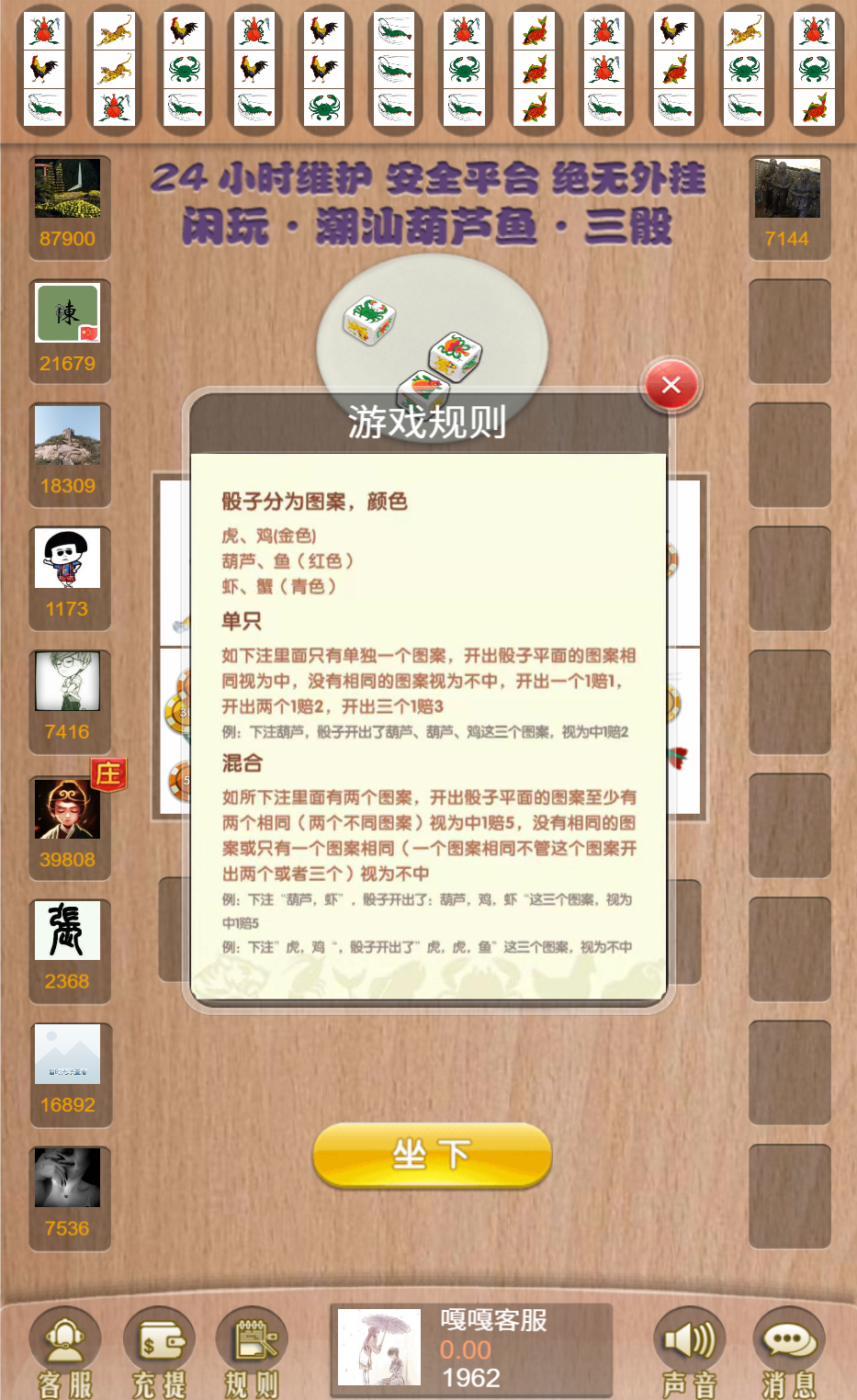Screen dimensions: 857x1400
Task: Close the 游戏规则 dialog
Action: click(x=671, y=386)
